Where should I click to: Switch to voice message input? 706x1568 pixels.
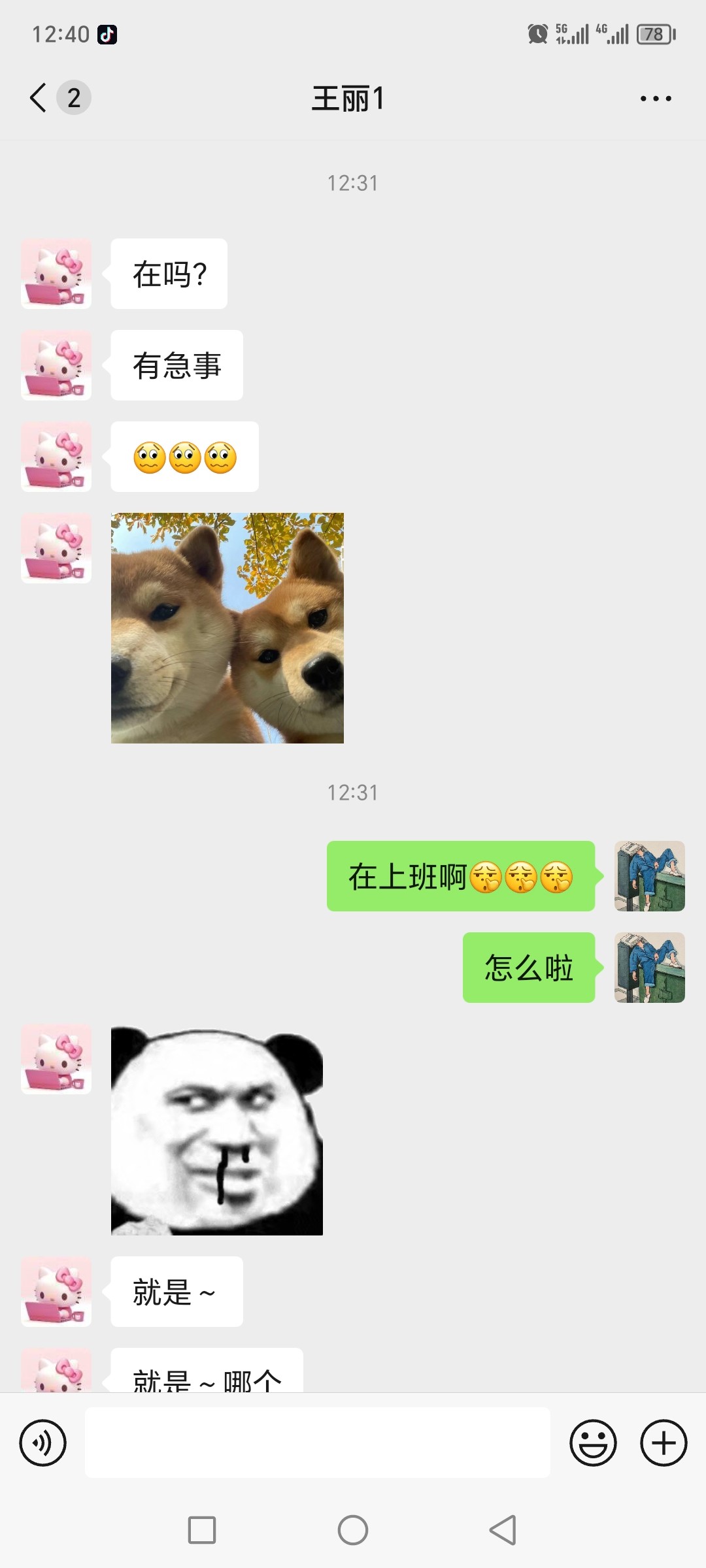43,1443
